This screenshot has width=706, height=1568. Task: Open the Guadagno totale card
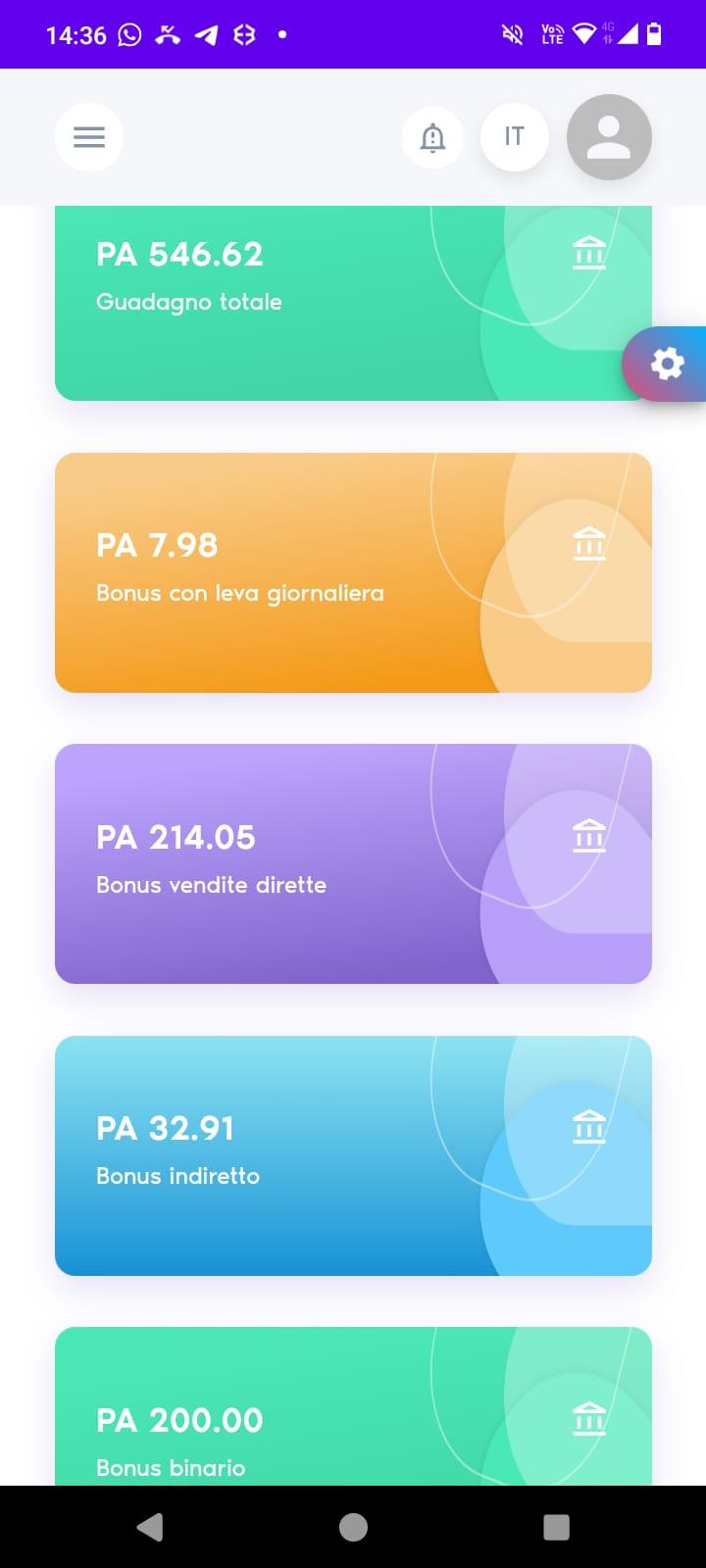(x=294, y=294)
